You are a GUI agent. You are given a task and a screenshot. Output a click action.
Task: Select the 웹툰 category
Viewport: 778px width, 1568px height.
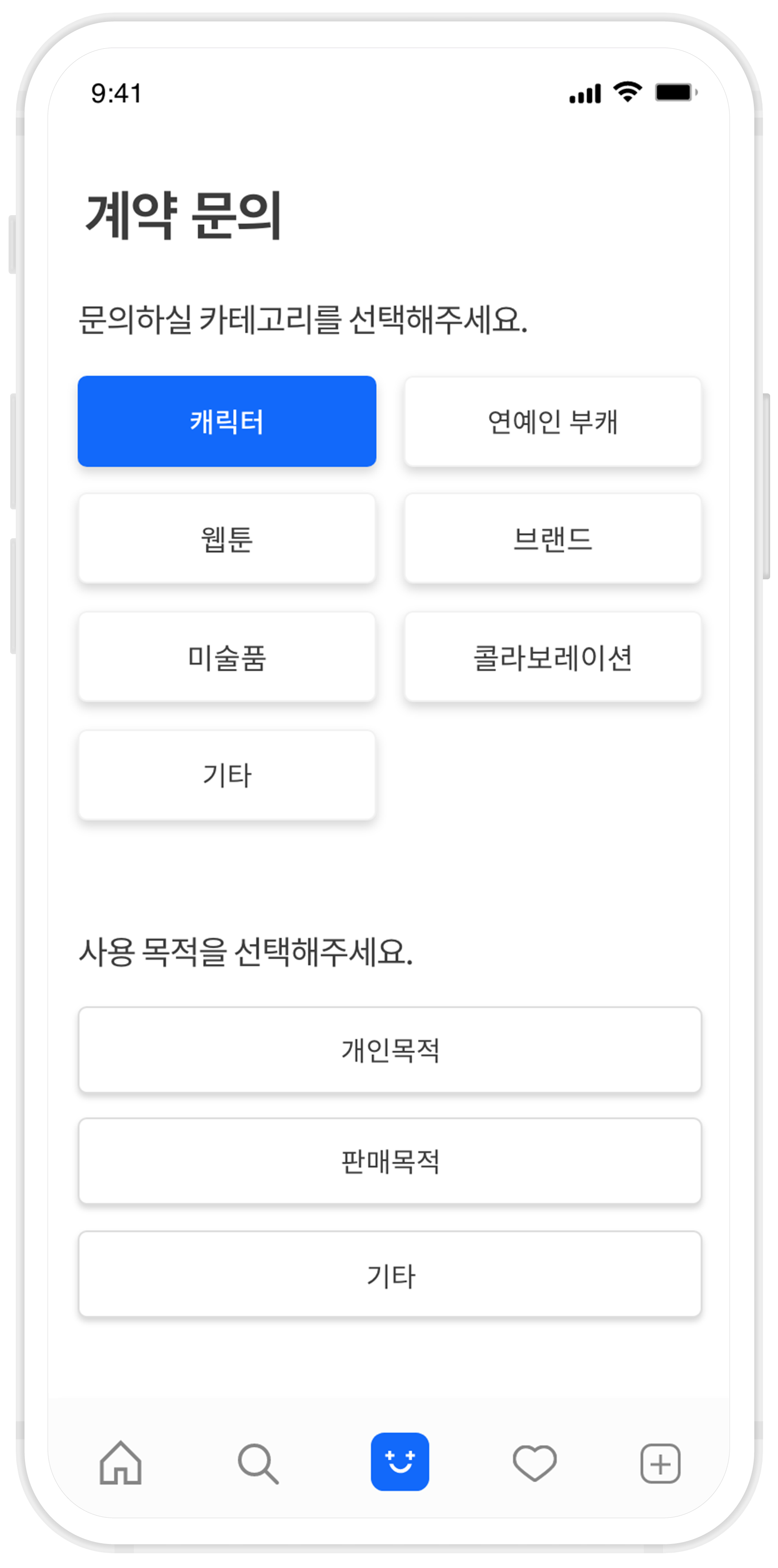(227, 539)
